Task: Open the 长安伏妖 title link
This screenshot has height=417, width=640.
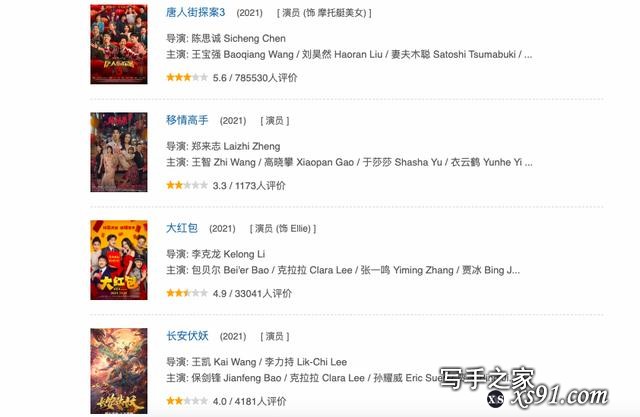Action: (190, 336)
